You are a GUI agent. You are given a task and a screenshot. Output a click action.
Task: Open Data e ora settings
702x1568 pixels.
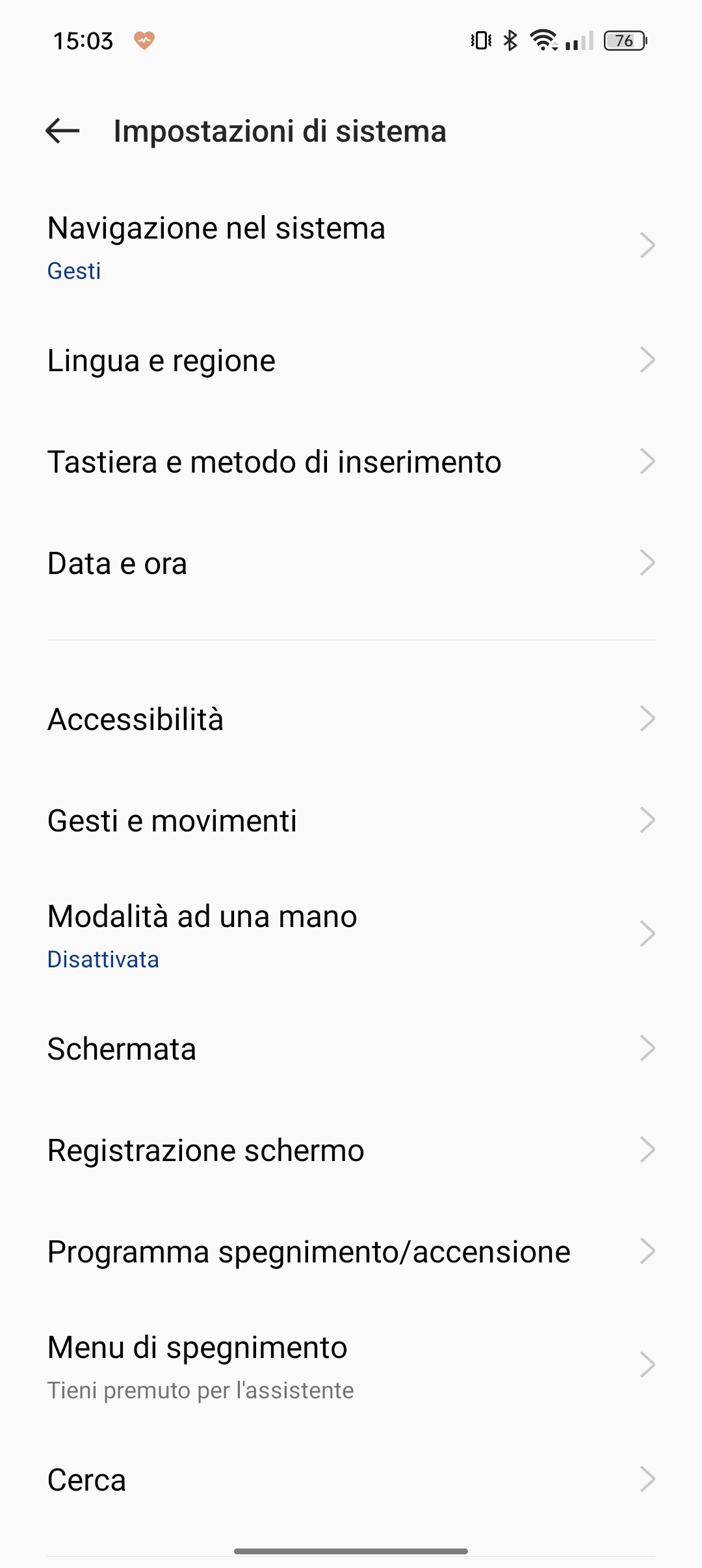[351, 564]
